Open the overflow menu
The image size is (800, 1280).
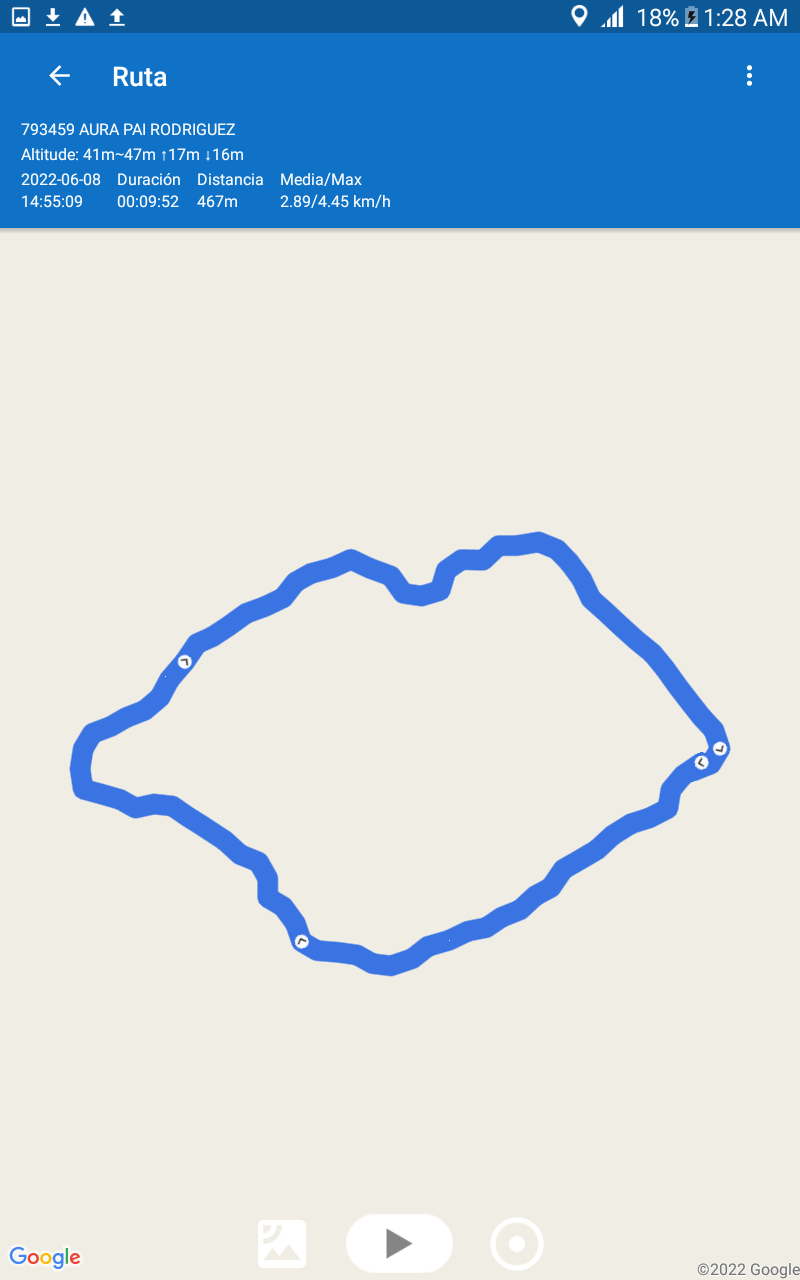(x=749, y=76)
